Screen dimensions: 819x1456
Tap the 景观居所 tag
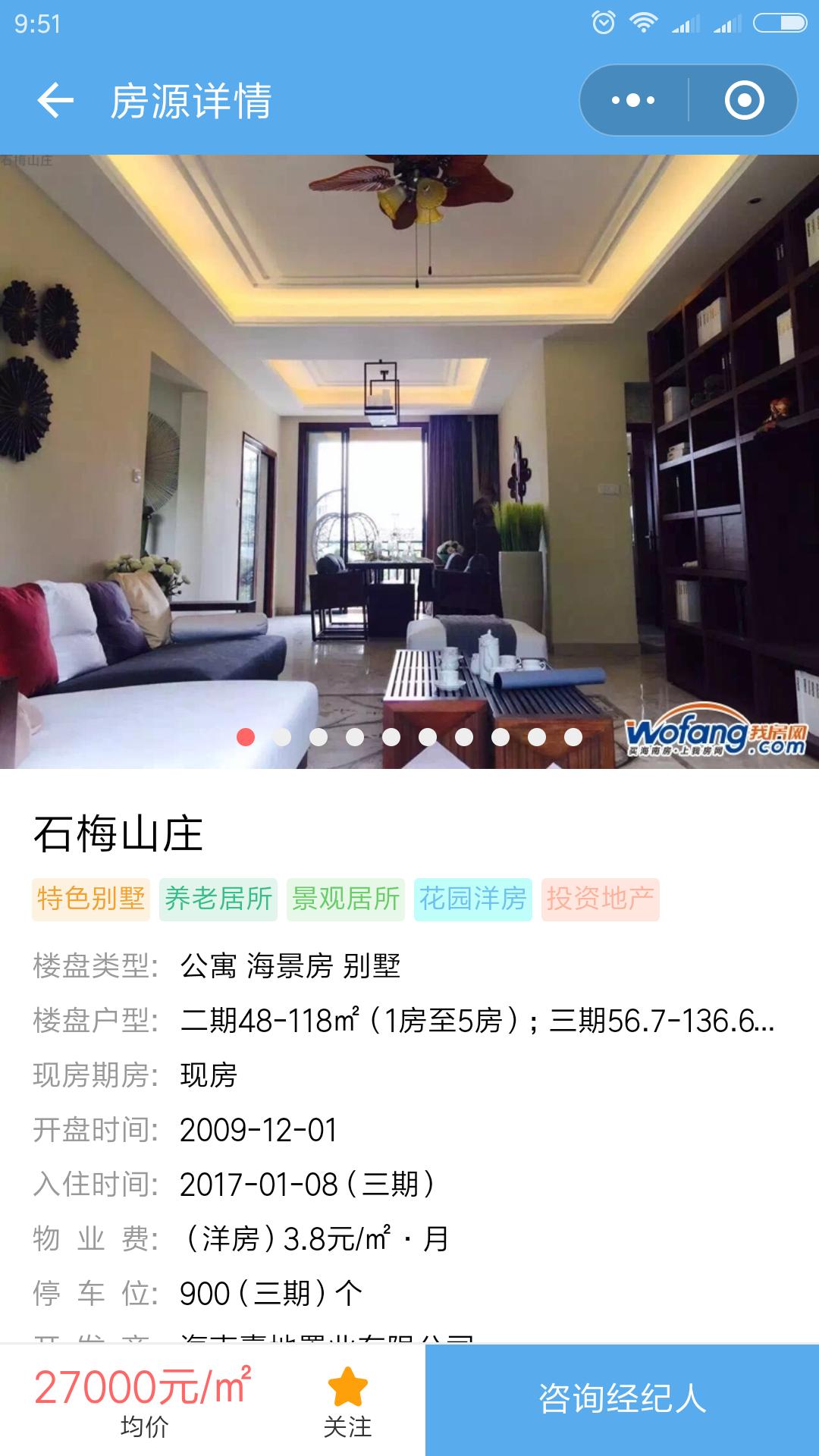click(x=346, y=899)
